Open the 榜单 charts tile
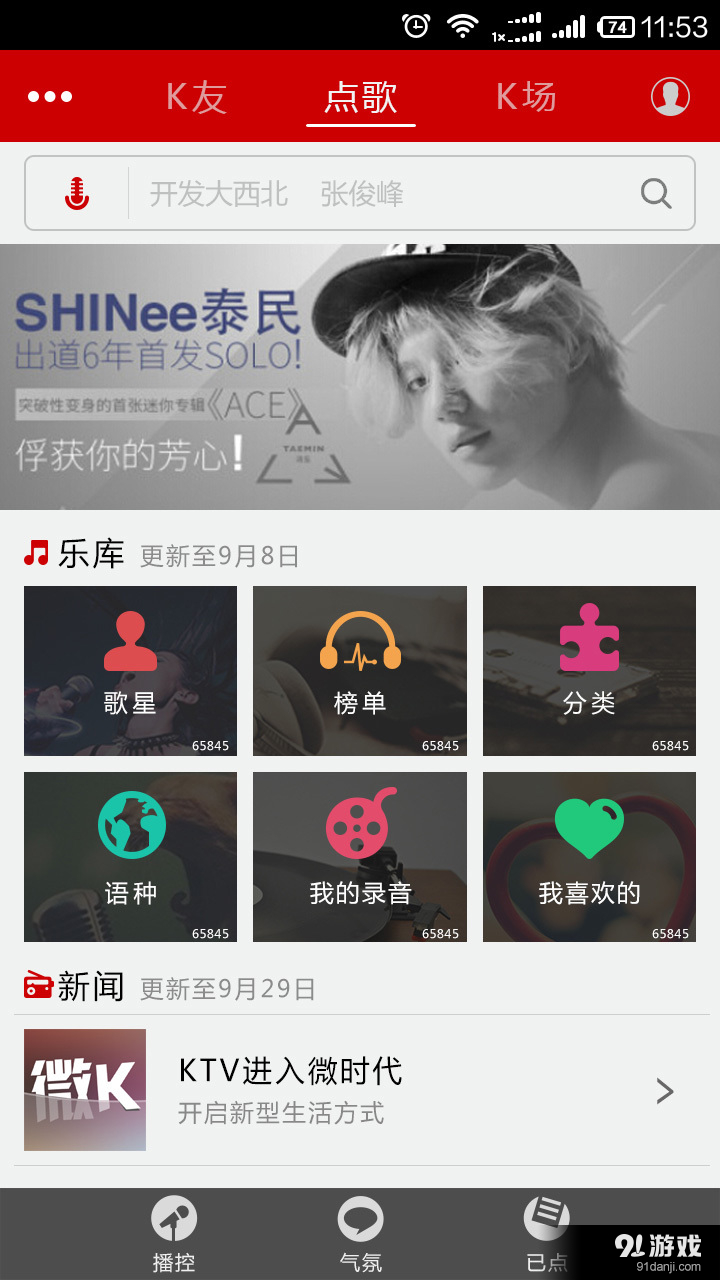 [x=360, y=671]
